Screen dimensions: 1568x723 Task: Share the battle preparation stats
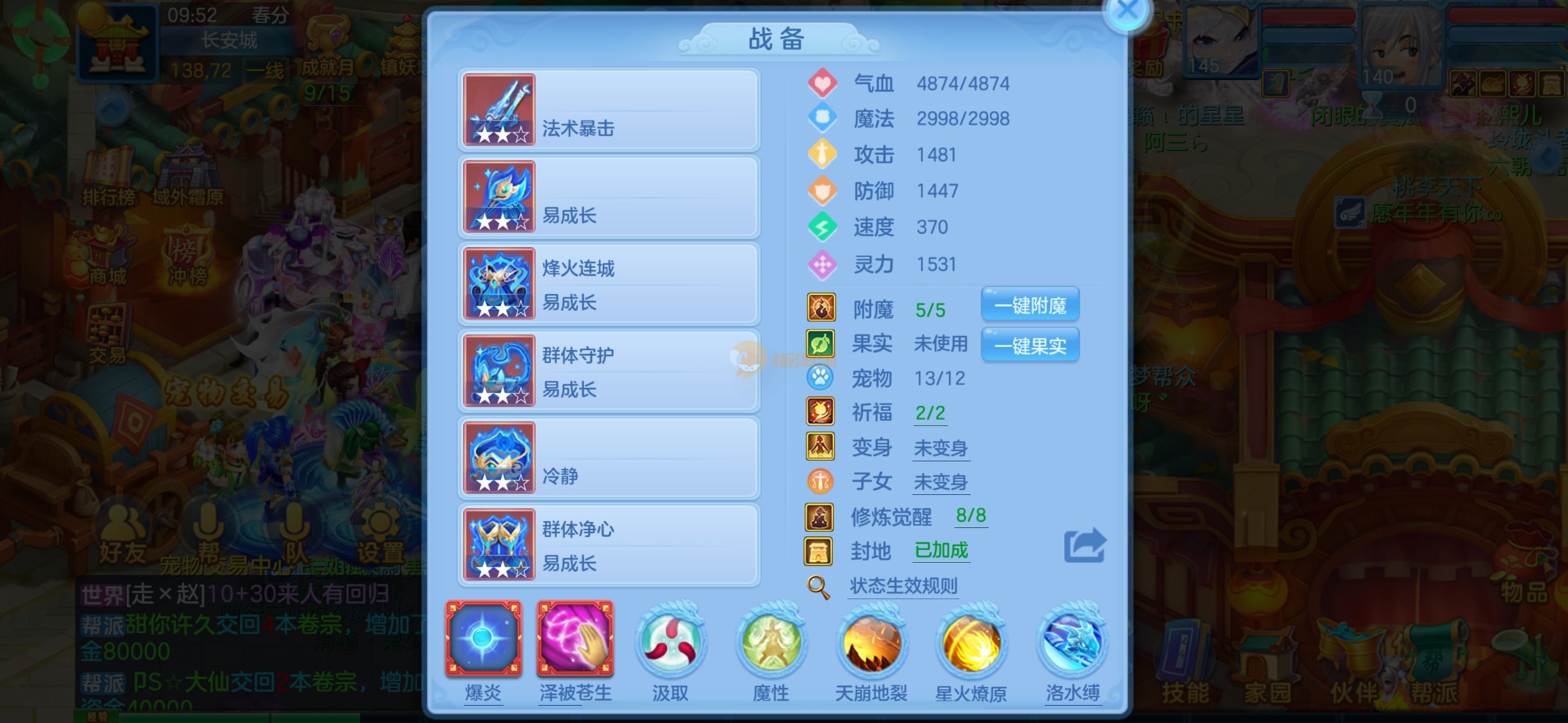[1084, 545]
